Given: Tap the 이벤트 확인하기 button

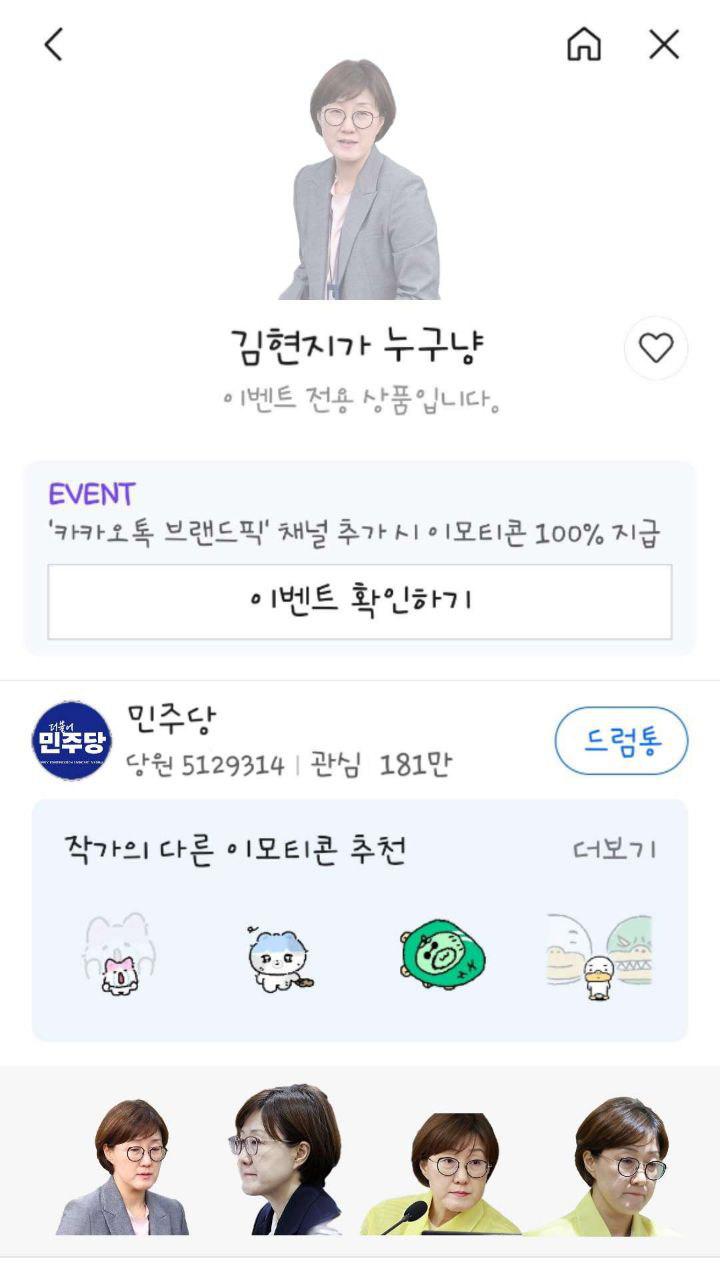Looking at the screenshot, I should point(360,601).
